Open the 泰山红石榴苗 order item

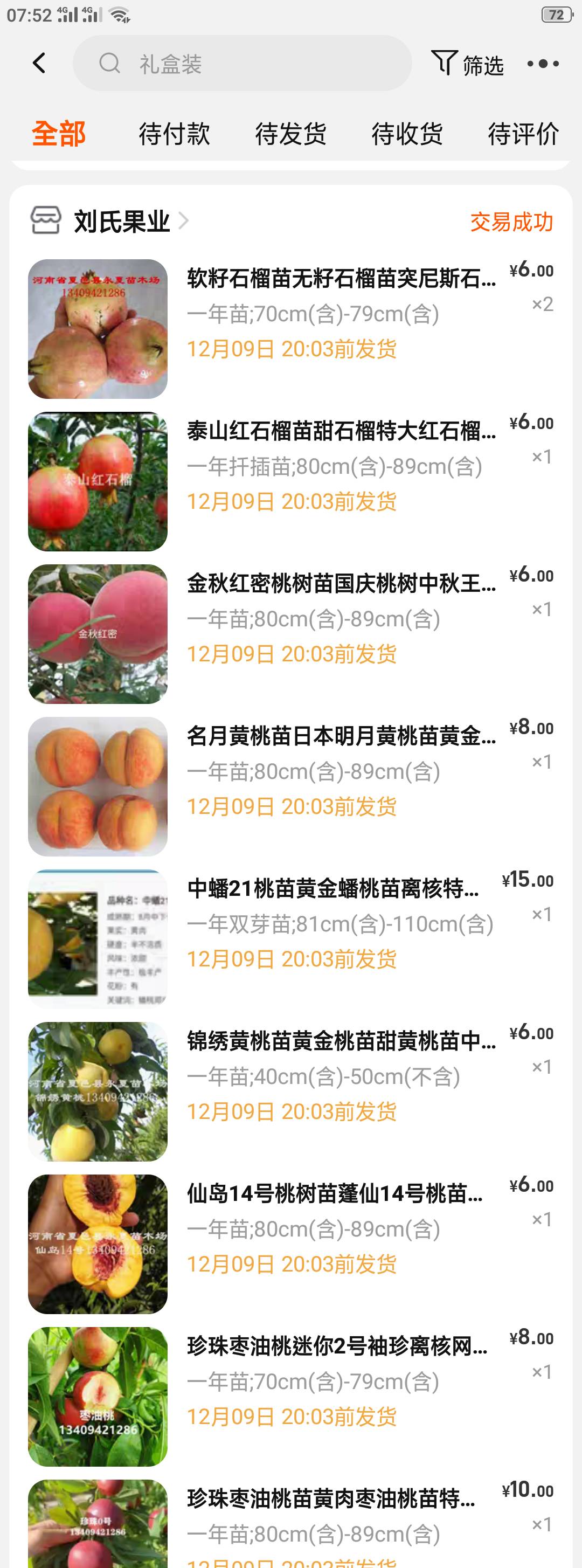[341, 431]
